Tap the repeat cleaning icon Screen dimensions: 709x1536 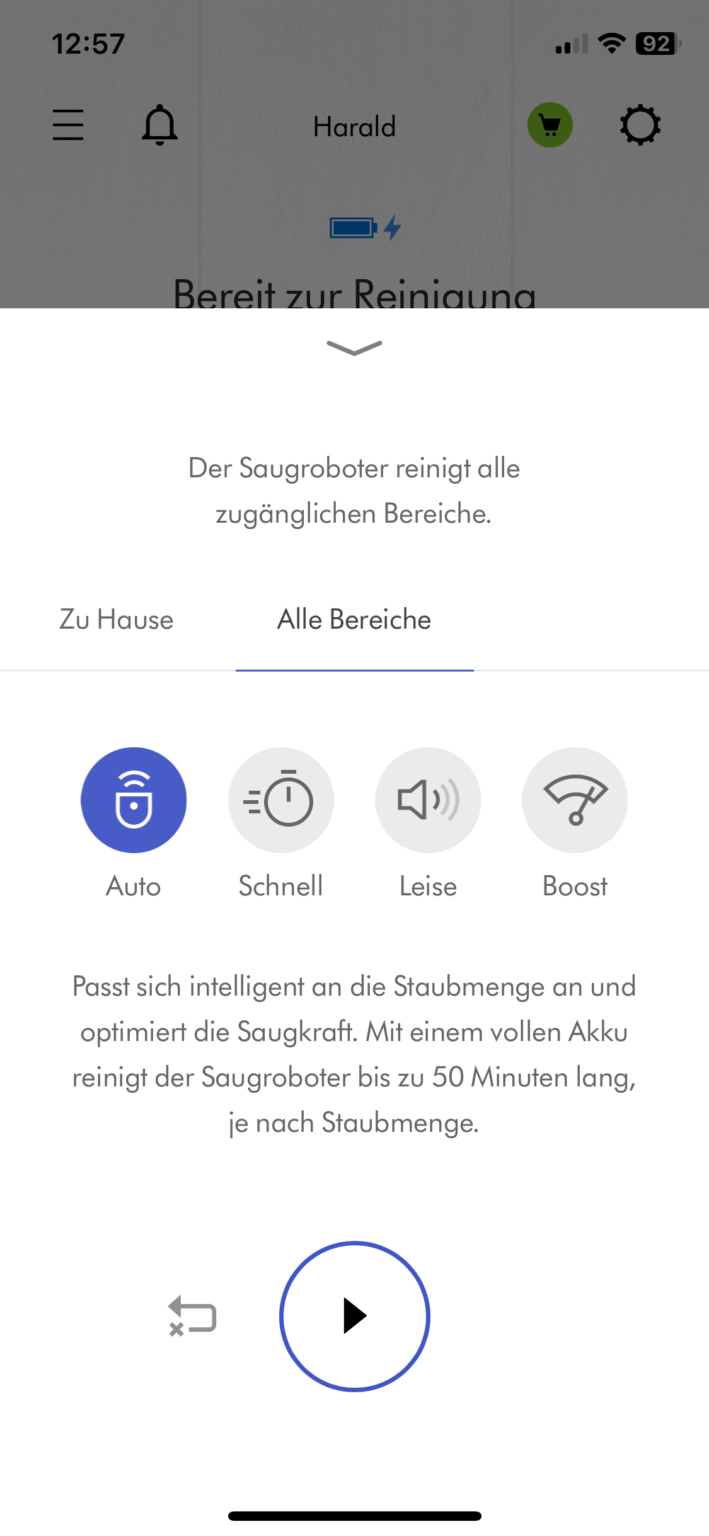[192, 1316]
